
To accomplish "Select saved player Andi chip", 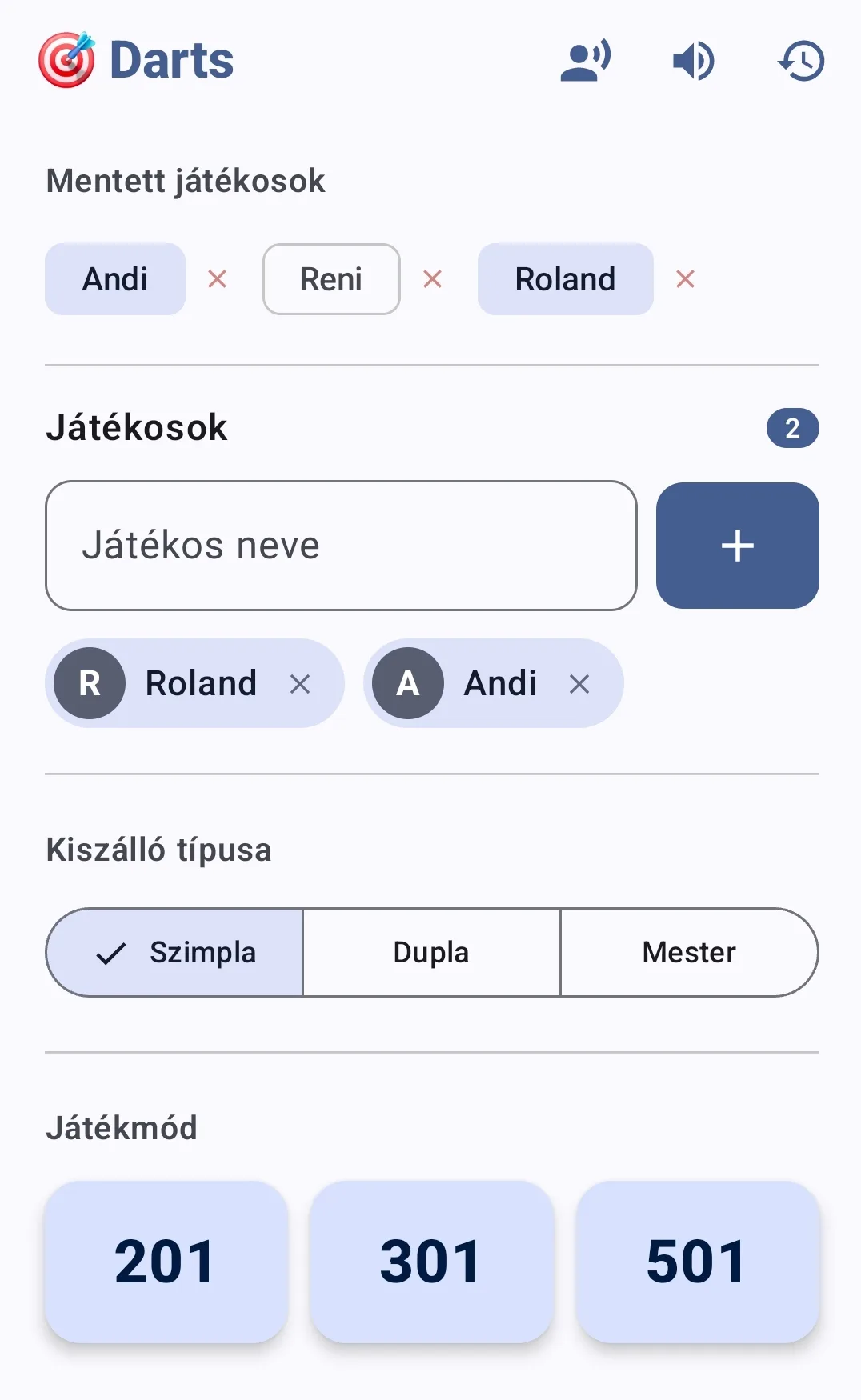I will [x=115, y=279].
